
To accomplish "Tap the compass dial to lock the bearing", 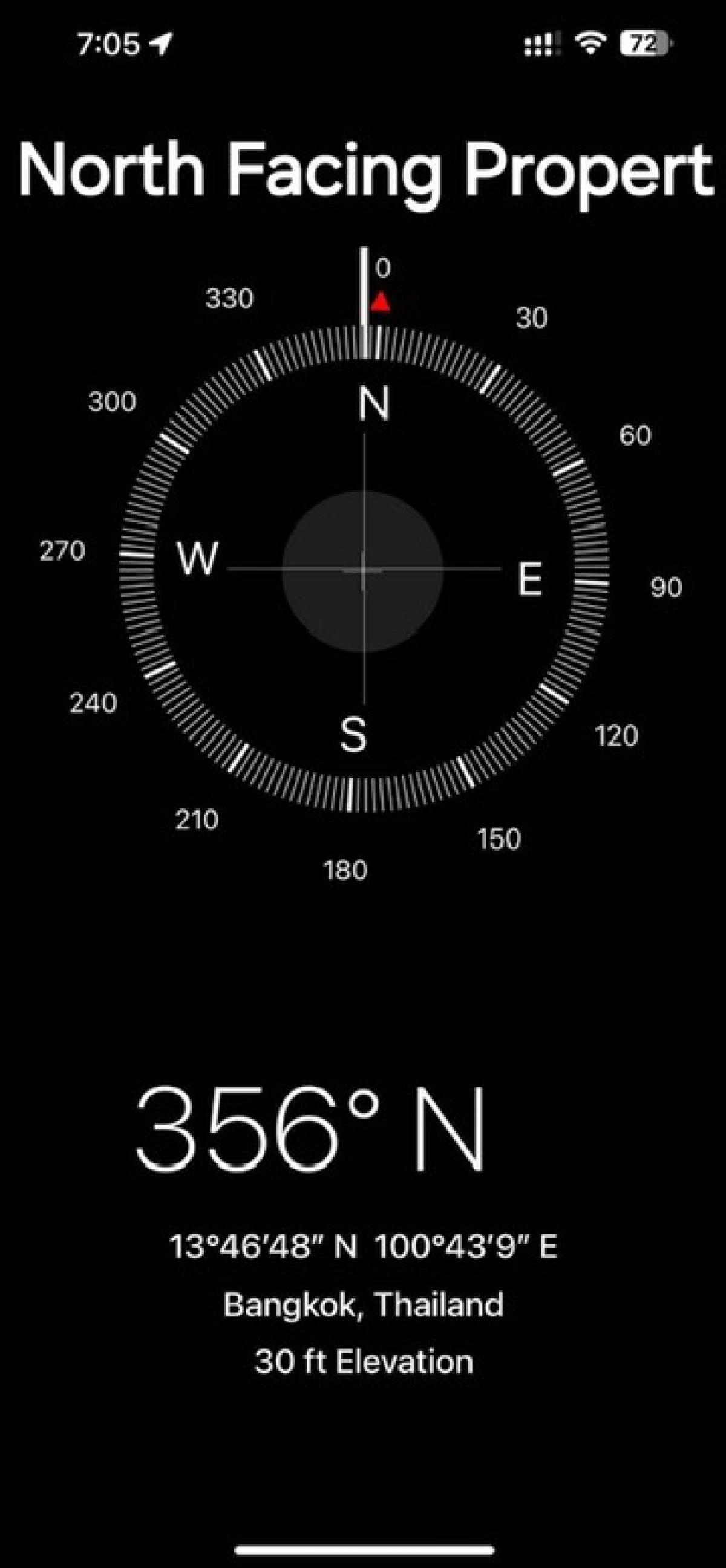I will 364,569.
